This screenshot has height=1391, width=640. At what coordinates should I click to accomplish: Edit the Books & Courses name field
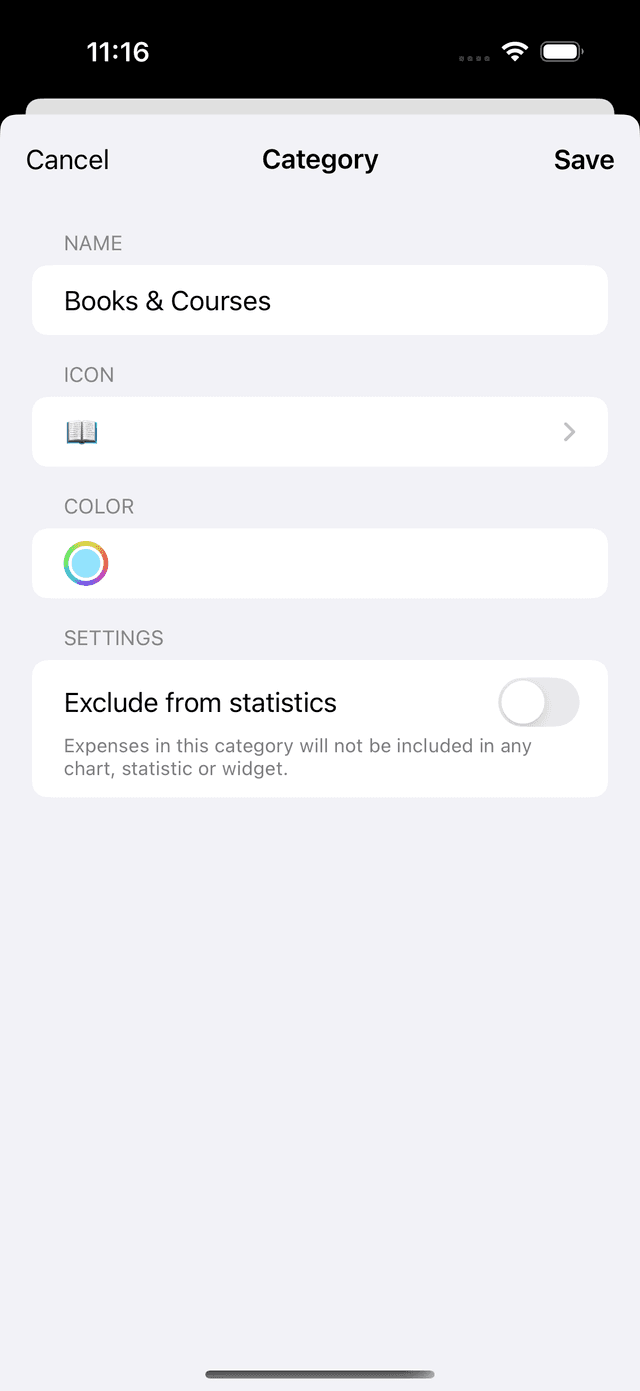coord(320,301)
